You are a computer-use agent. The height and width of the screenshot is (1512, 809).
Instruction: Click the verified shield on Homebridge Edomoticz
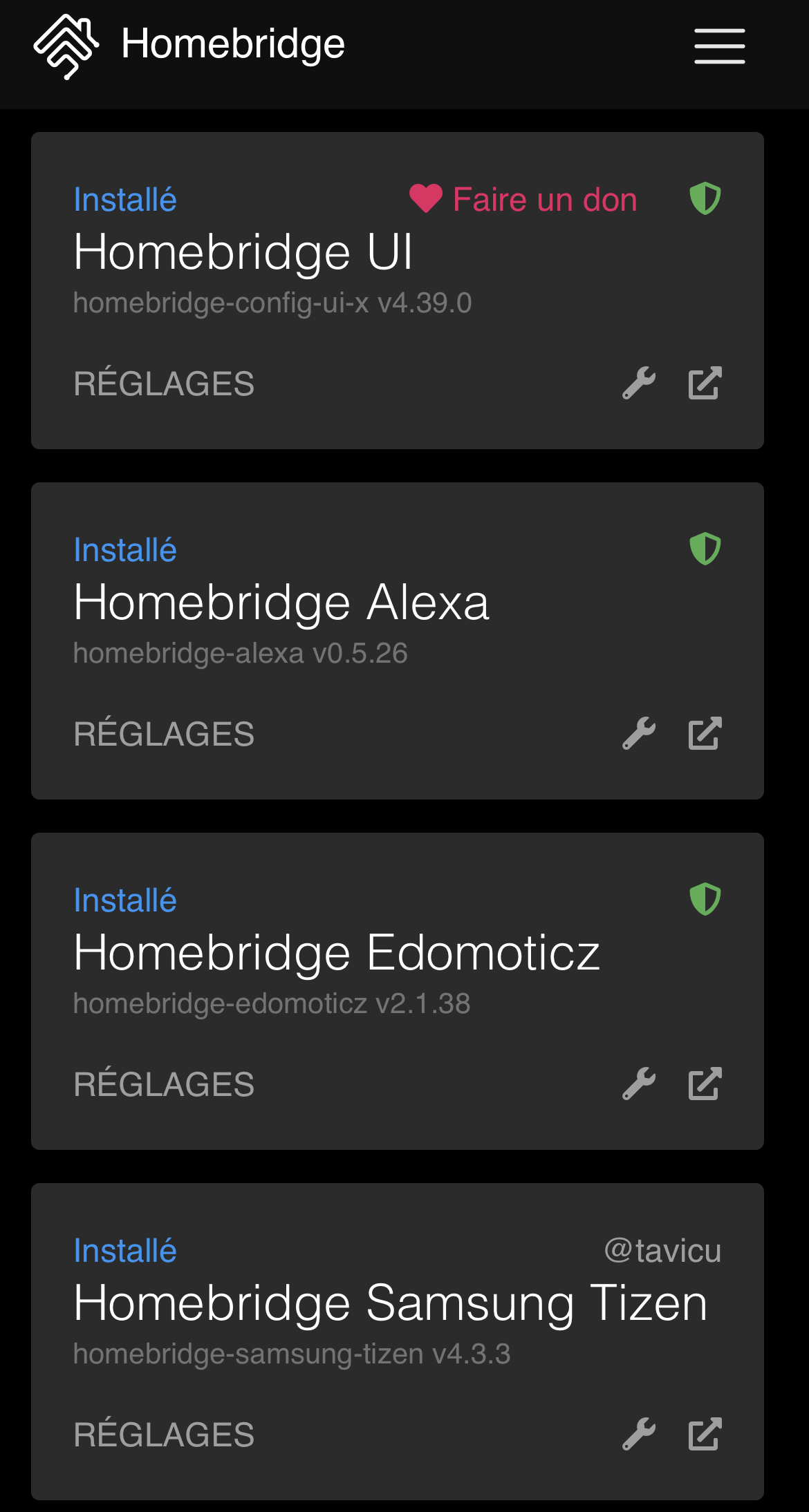coord(706,899)
